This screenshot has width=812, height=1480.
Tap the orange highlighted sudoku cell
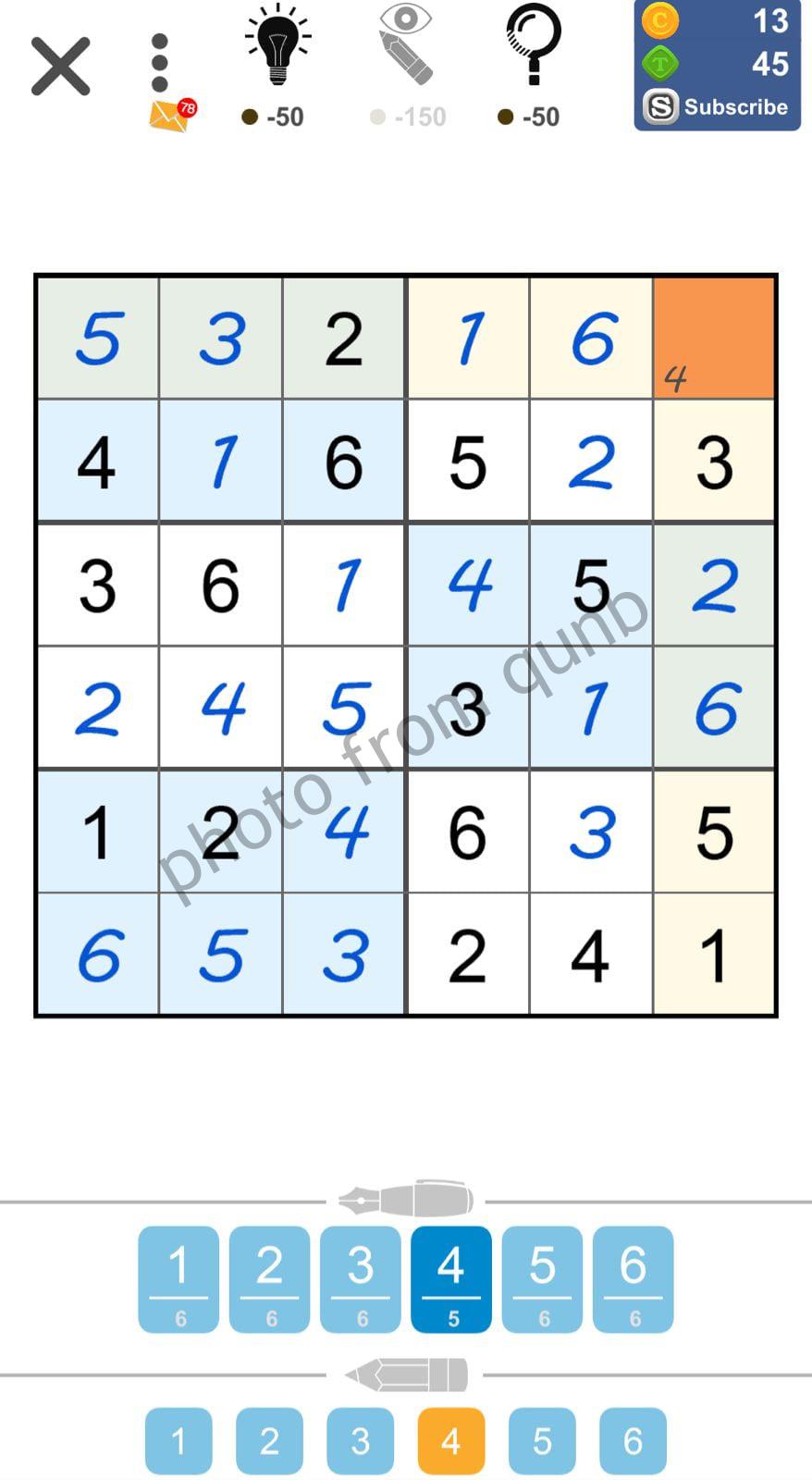(713, 336)
